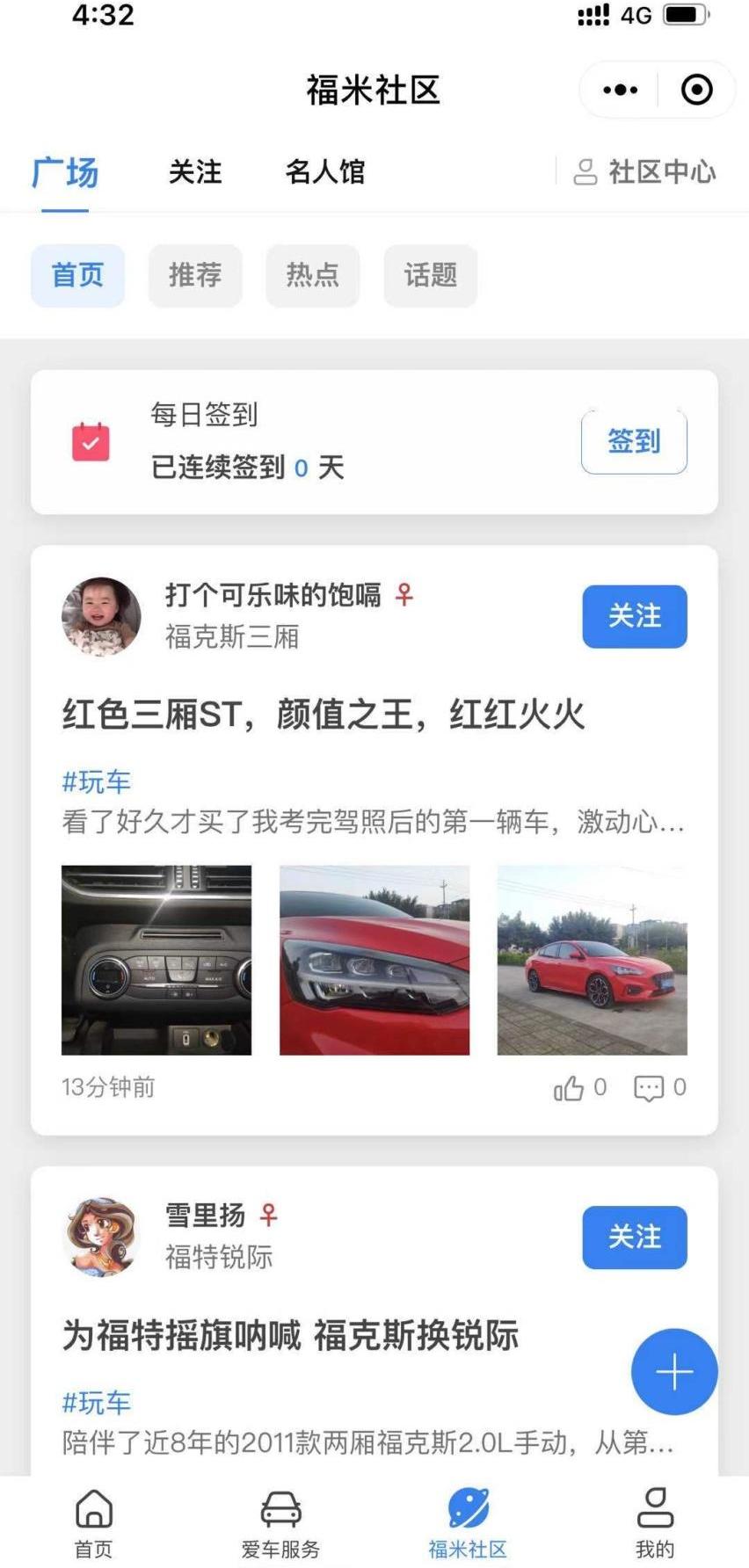Select the 热点 chip
Viewport: 749px width, 1568px height.
pyautogui.click(x=313, y=275)
